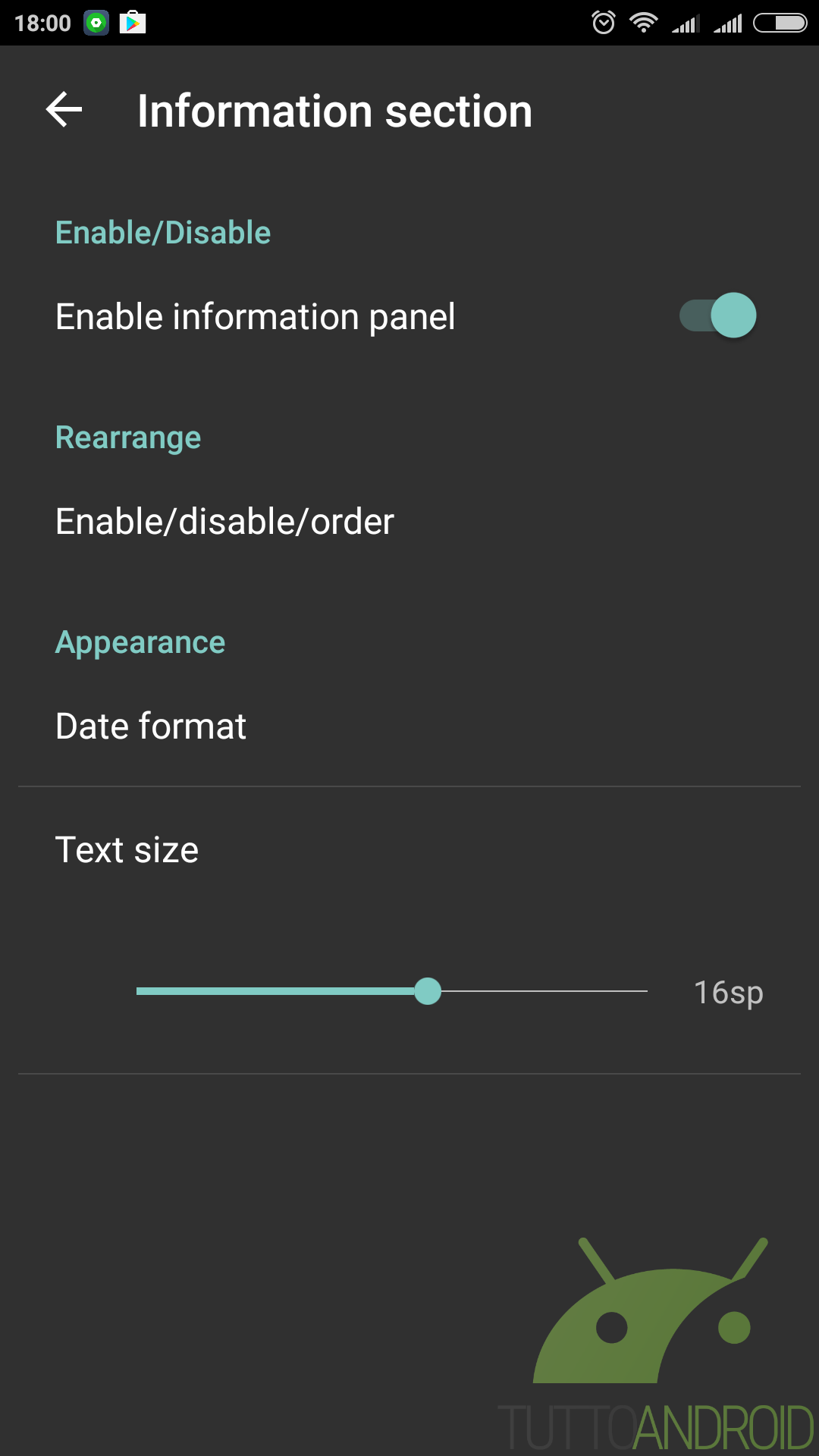Open Enable/disable/order settings

[x=409, y=522]
